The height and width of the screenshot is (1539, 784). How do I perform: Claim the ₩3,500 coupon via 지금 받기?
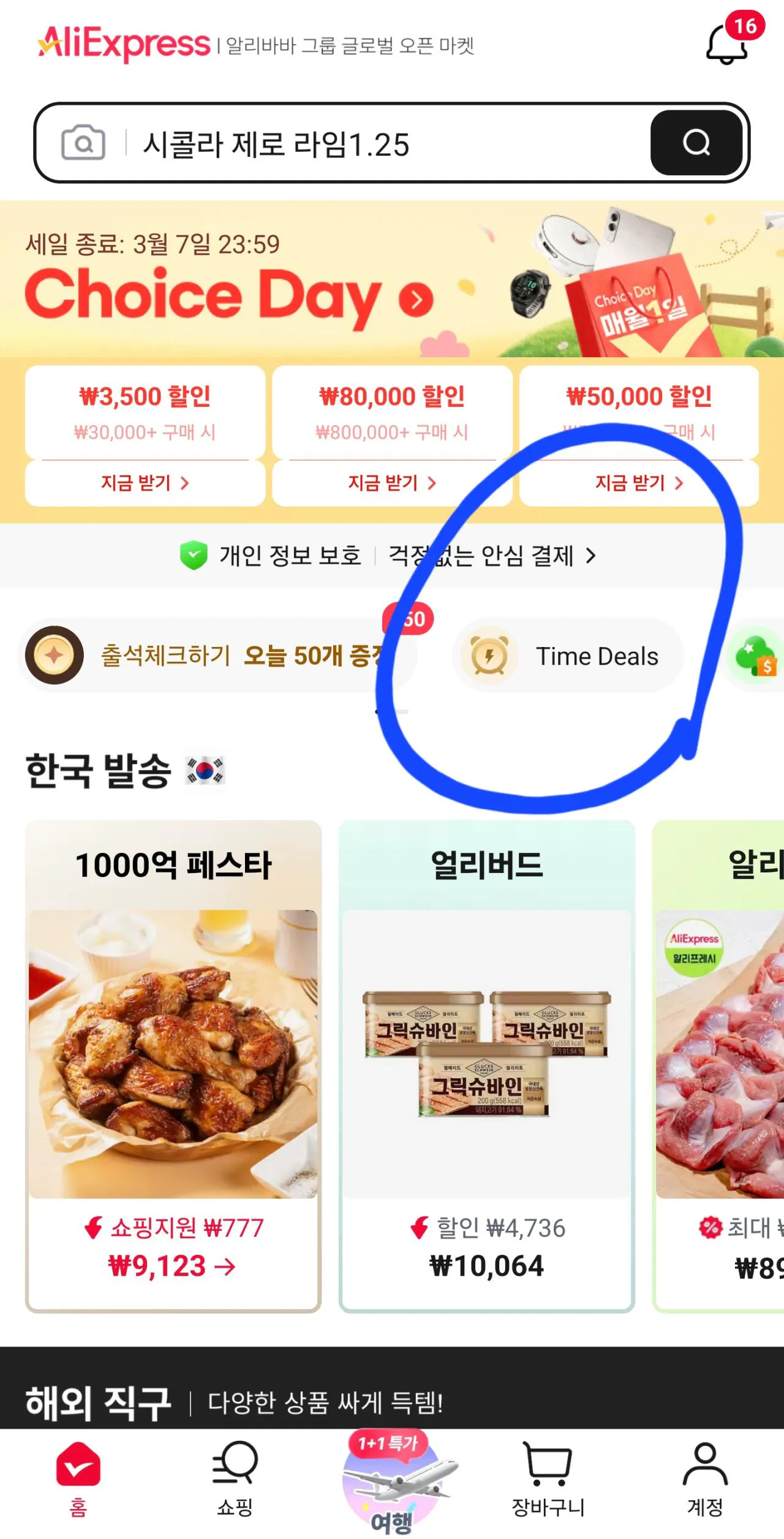[145, 483]
